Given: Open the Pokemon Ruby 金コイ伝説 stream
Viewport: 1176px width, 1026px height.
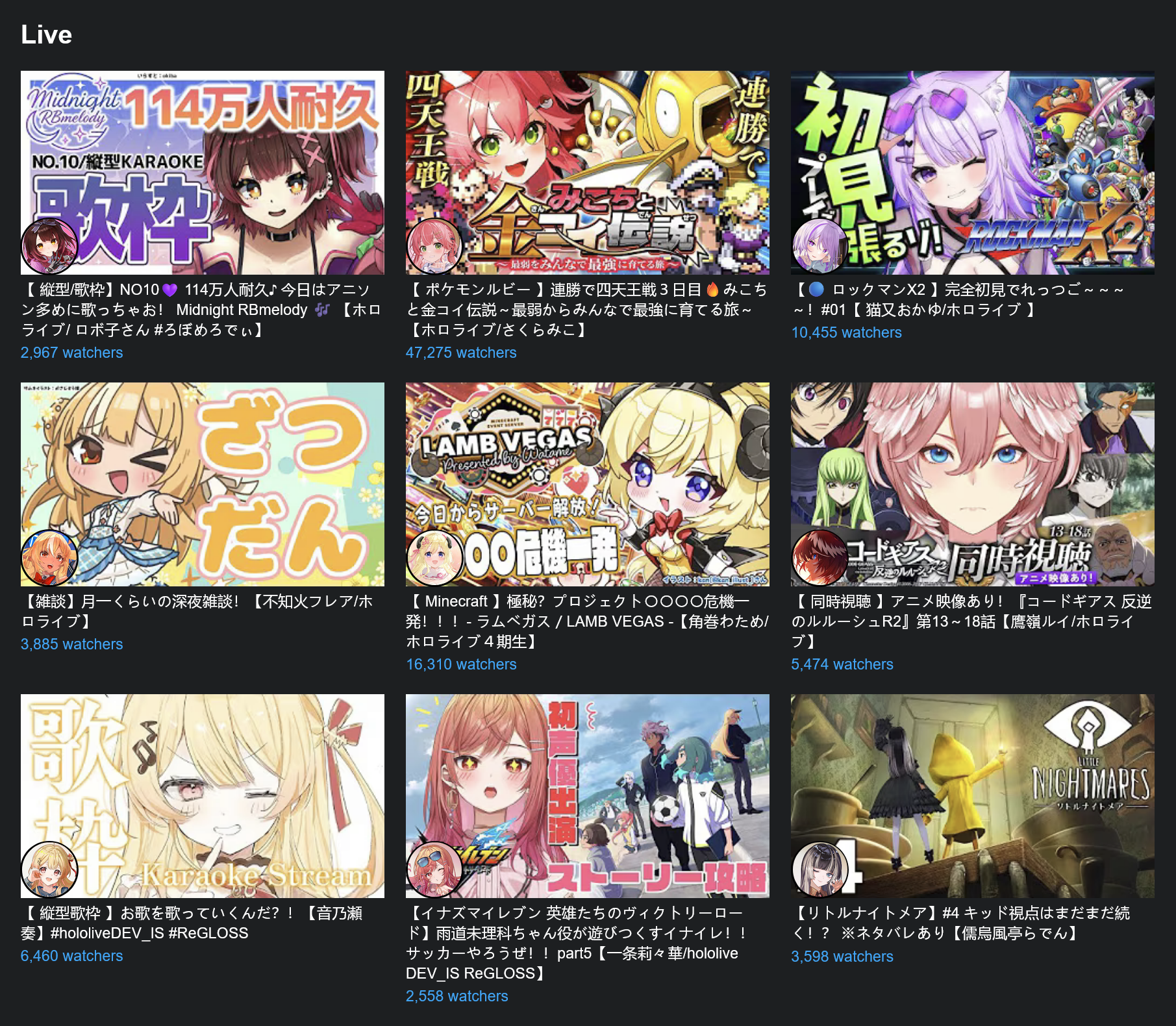Looking at the screenshot, I should [587, 173].
